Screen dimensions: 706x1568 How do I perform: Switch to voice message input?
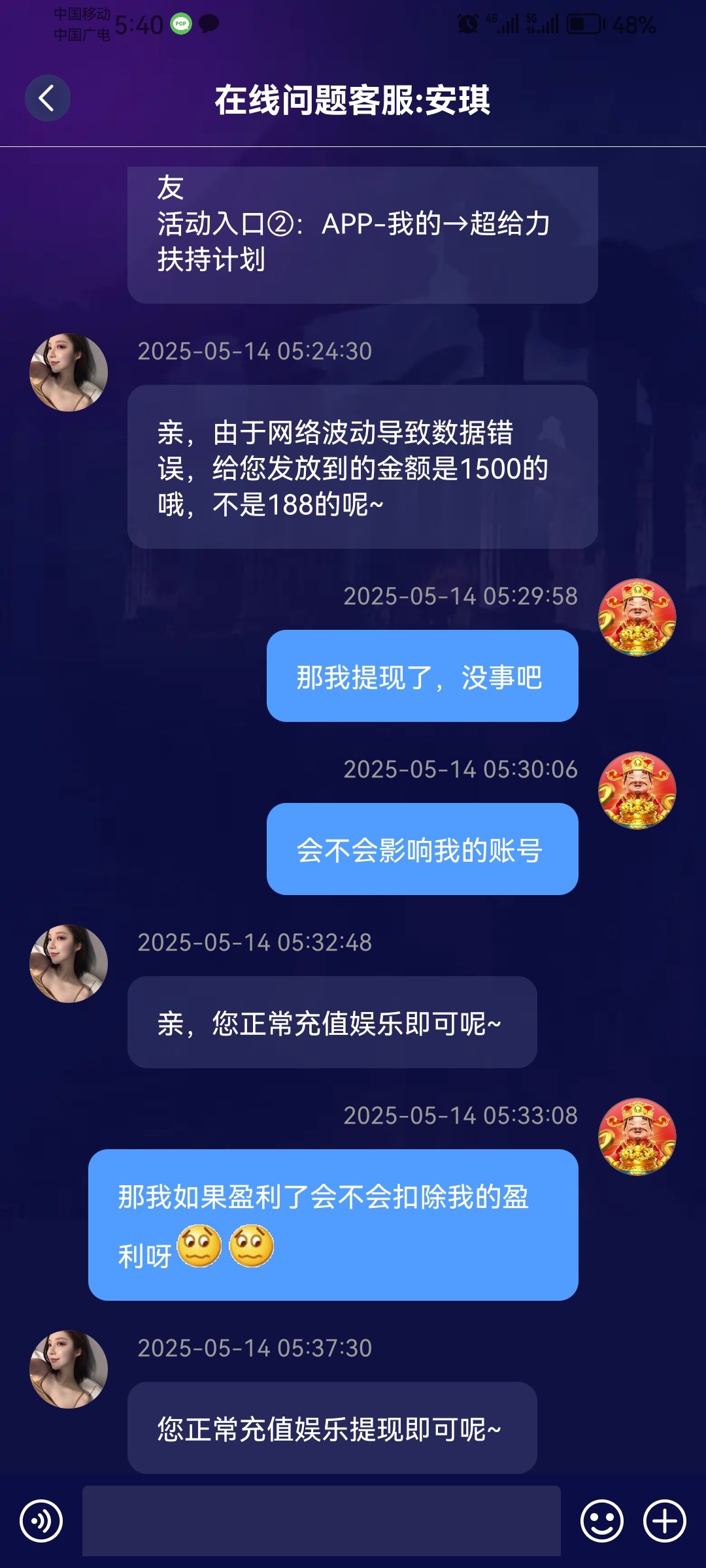click(x=41, y=1521)
